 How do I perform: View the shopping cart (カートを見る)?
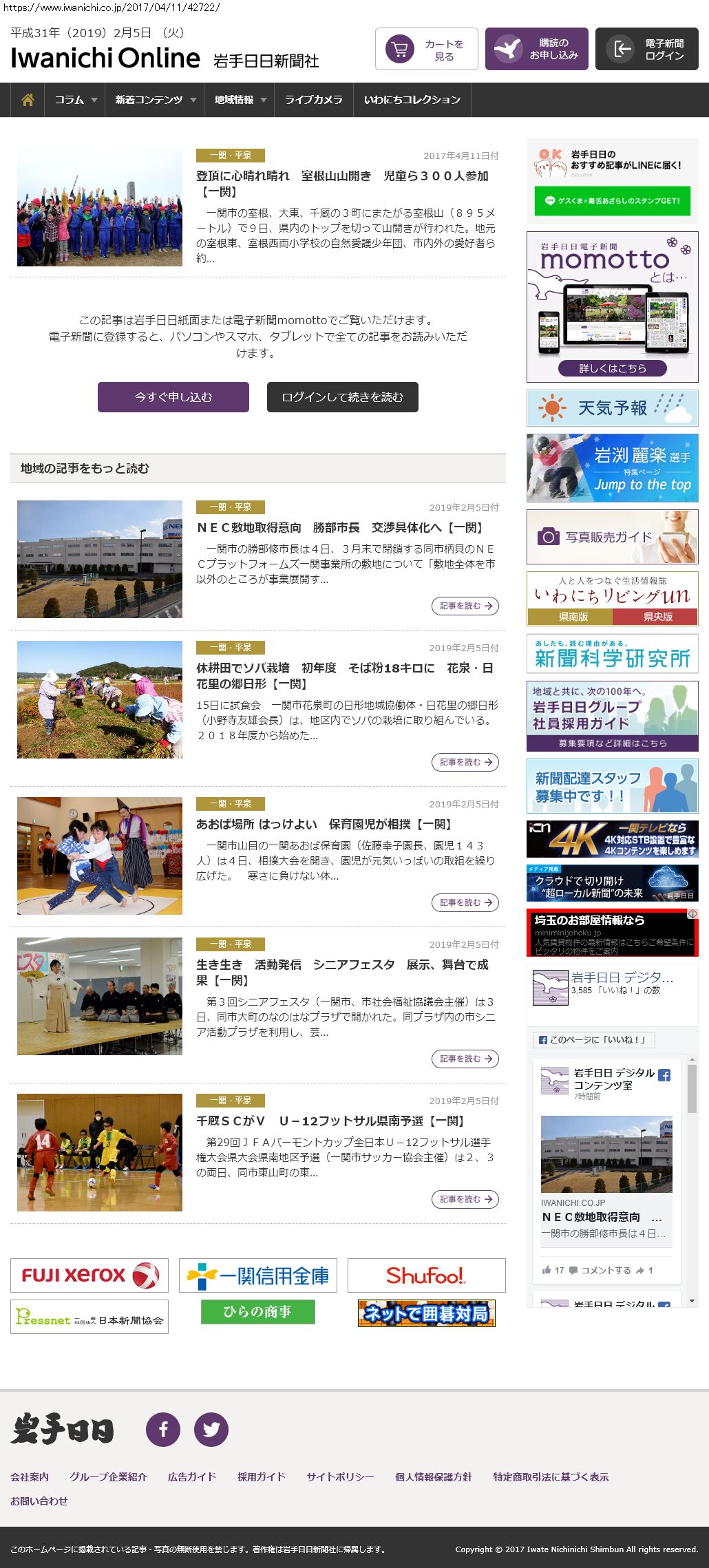[x=426, y=49]
